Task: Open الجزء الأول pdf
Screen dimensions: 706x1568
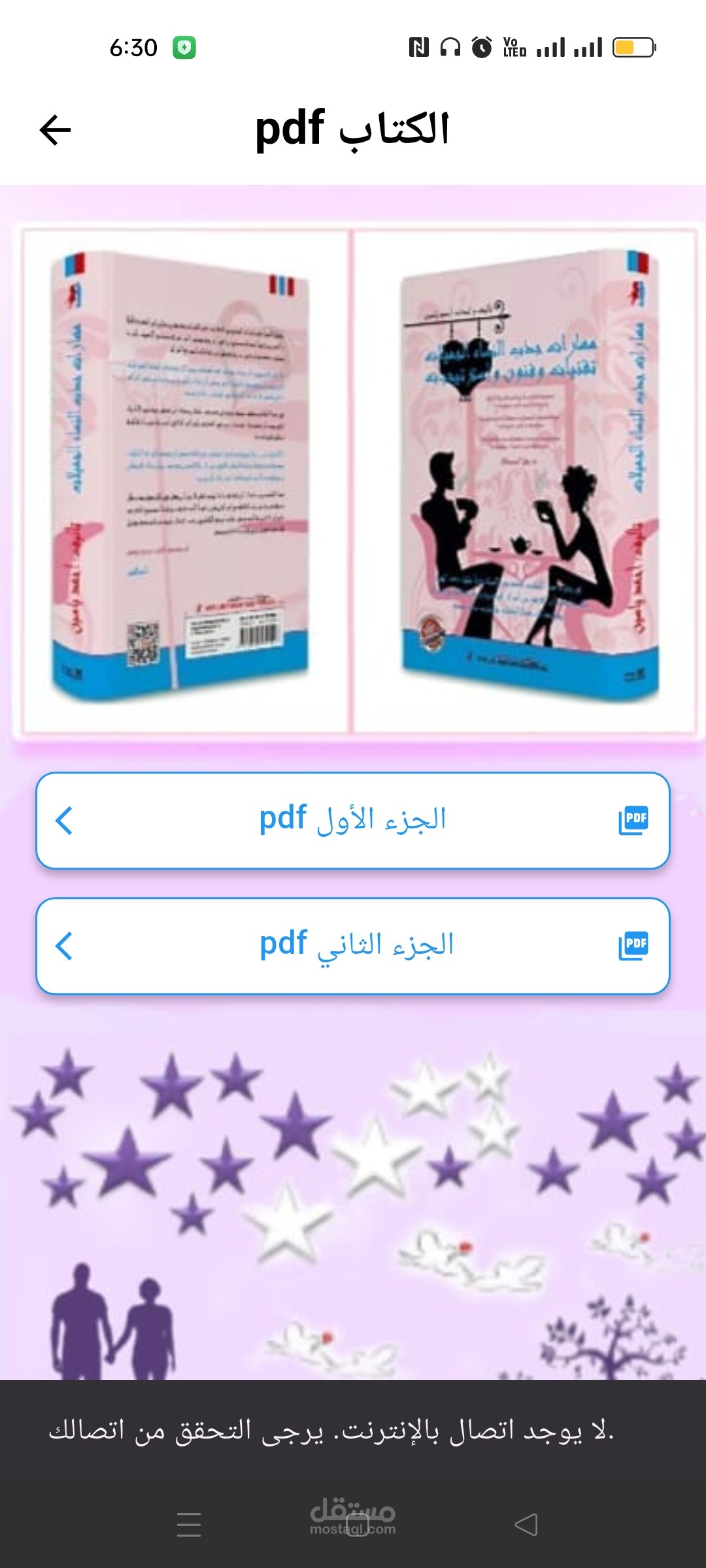Action: (x=353, y=821)
